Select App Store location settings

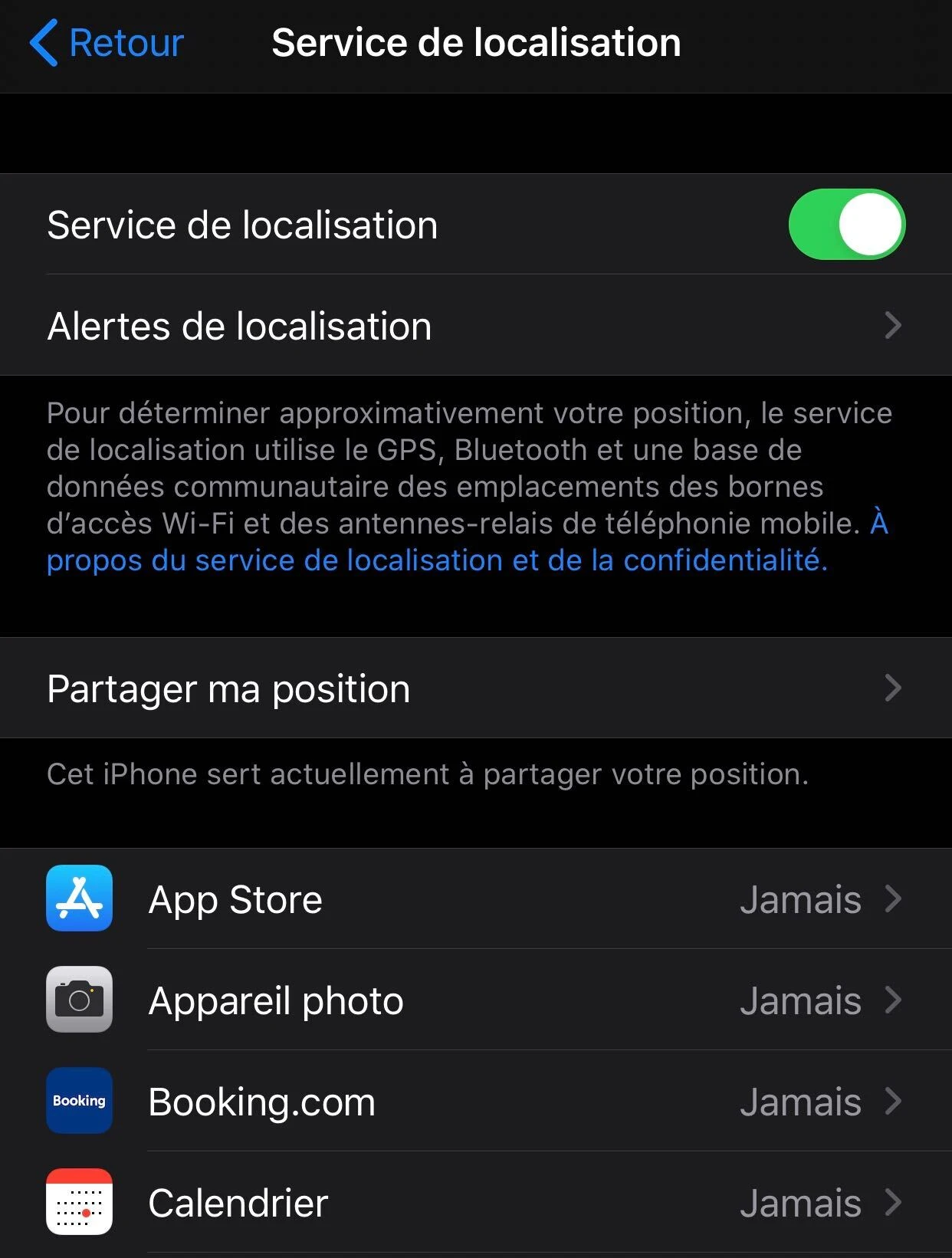[475, 899]
